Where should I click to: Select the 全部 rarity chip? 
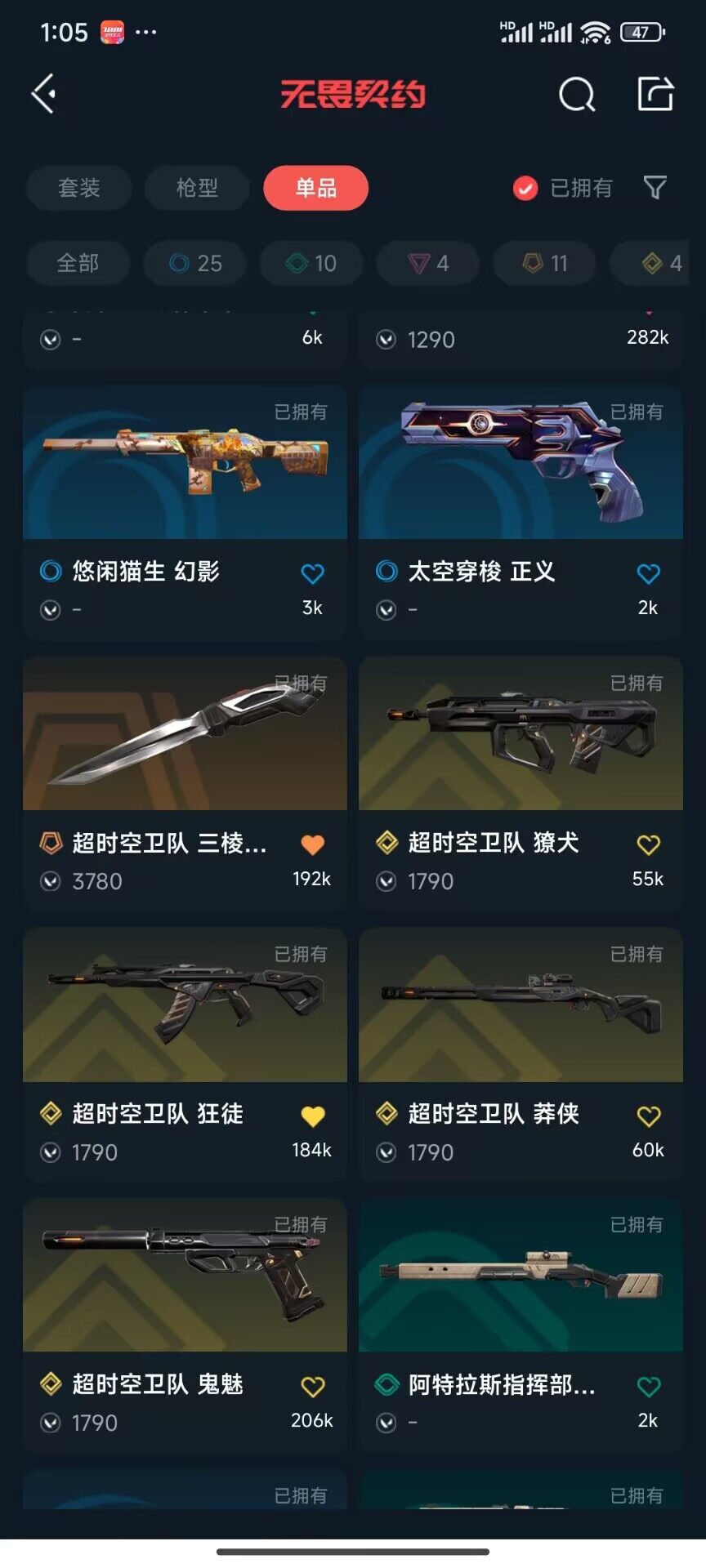tap(78, 263)
